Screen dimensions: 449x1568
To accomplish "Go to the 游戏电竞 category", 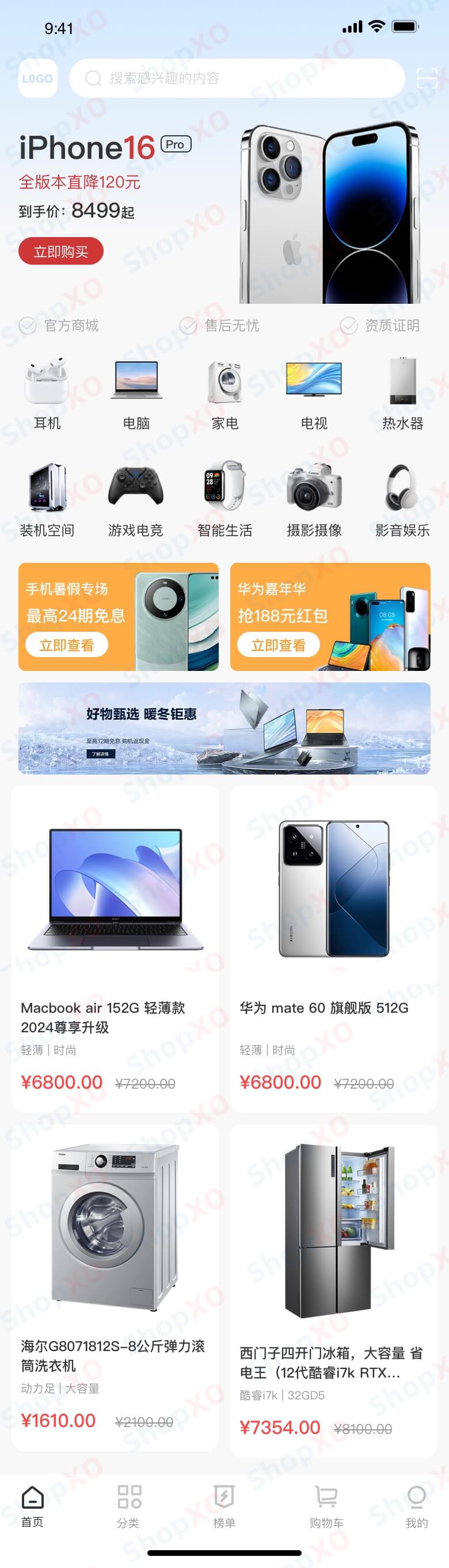I will click(136, 499).
